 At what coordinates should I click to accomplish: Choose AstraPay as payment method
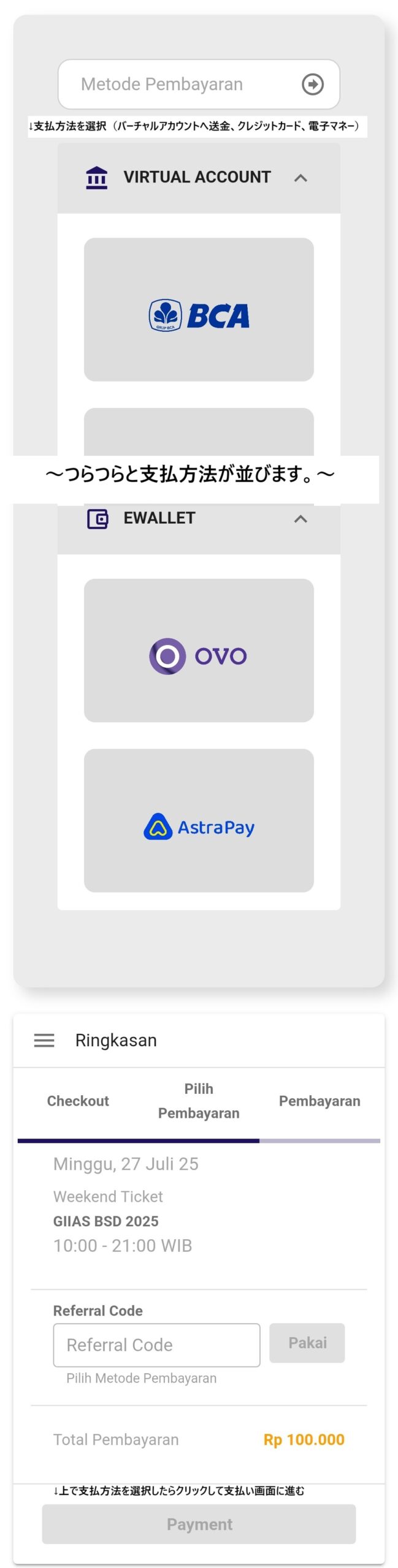199,821
